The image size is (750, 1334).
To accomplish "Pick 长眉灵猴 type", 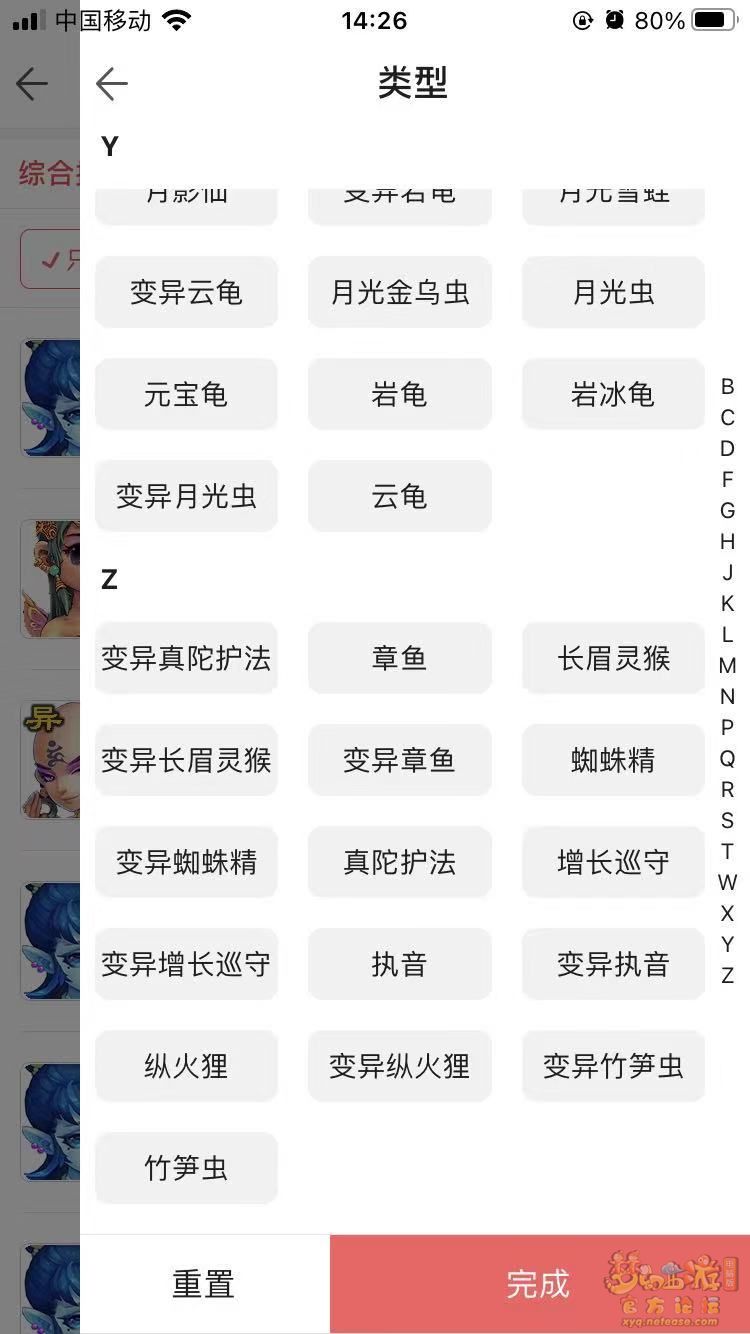I will [613, 658].
